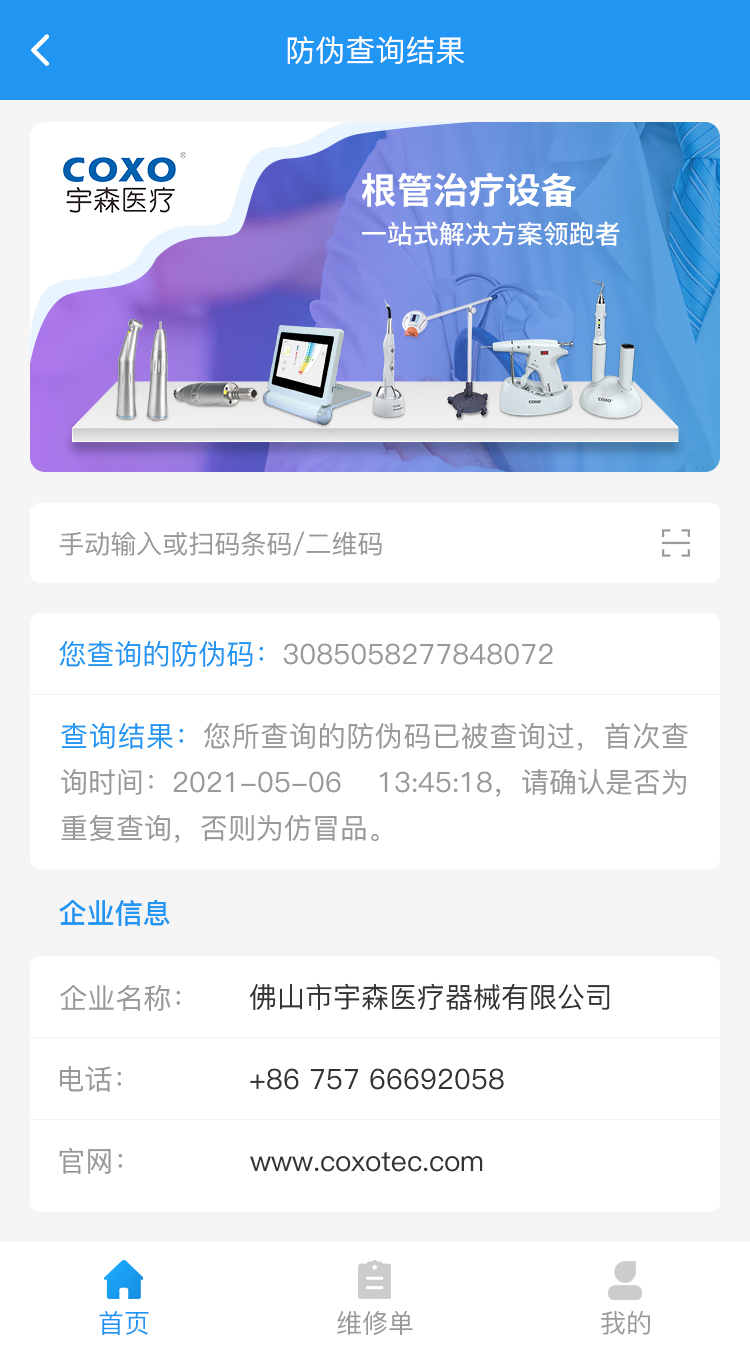
Task: Open the barcode/QR scanner icon
Action: click(676, 543)
